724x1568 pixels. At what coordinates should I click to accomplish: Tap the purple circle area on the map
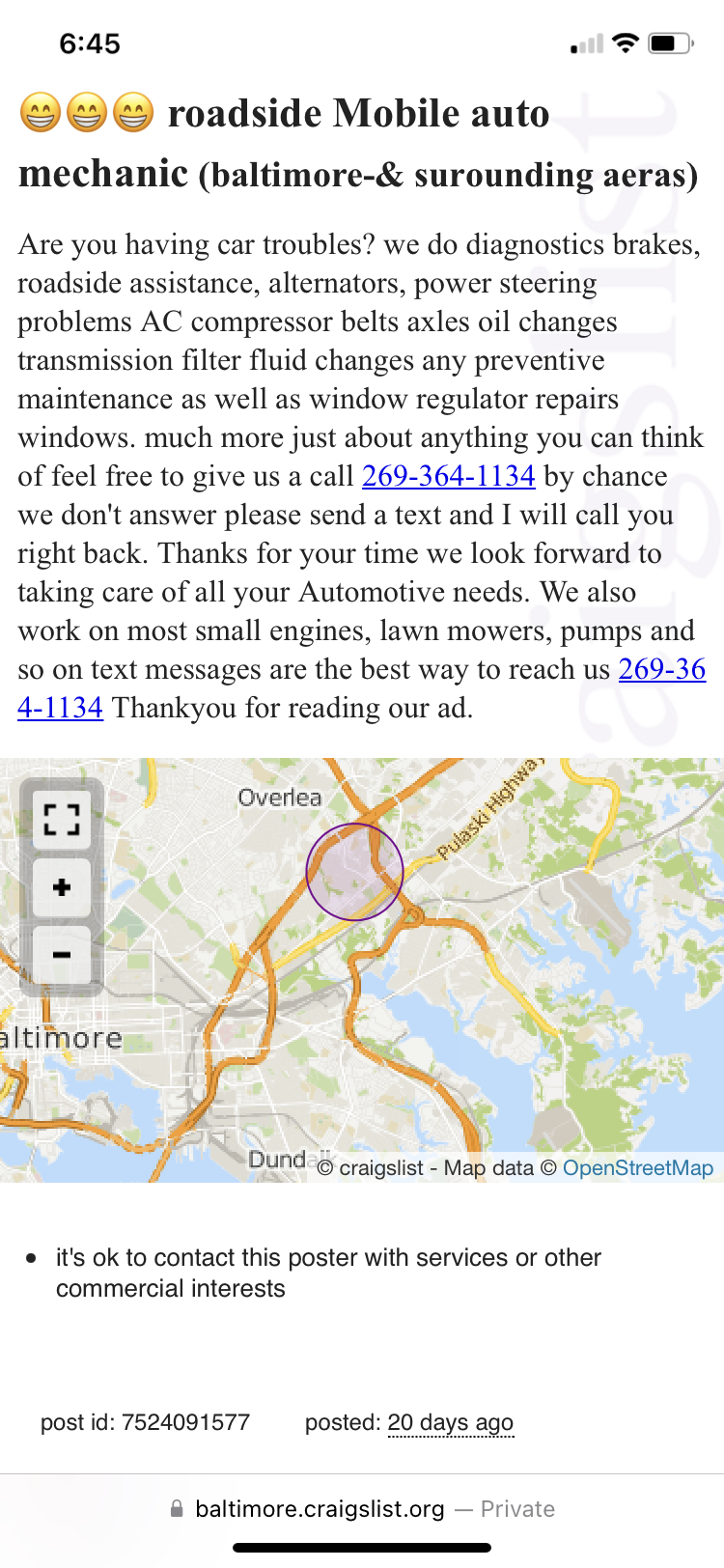pyautogui.click(x=354, y=871)
